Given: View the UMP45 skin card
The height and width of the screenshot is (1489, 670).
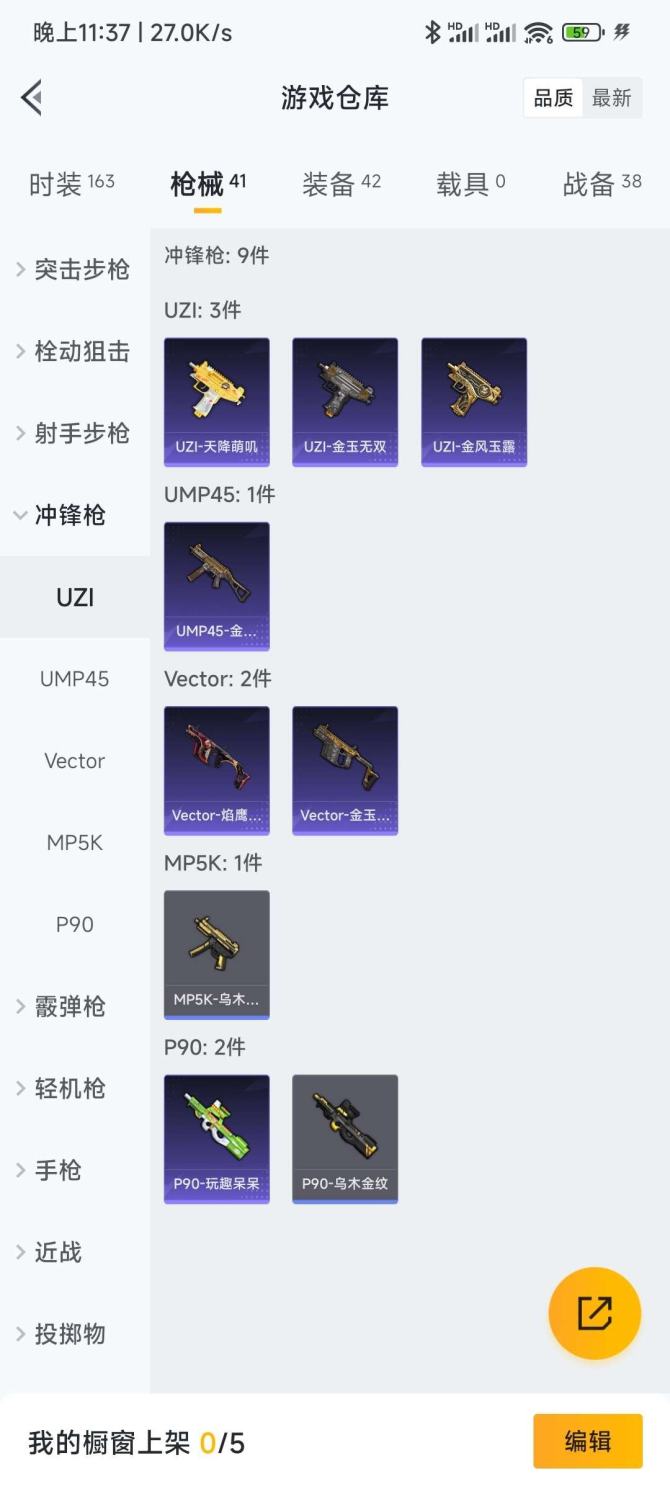Looking at the screenshot, I should [217, 586].
